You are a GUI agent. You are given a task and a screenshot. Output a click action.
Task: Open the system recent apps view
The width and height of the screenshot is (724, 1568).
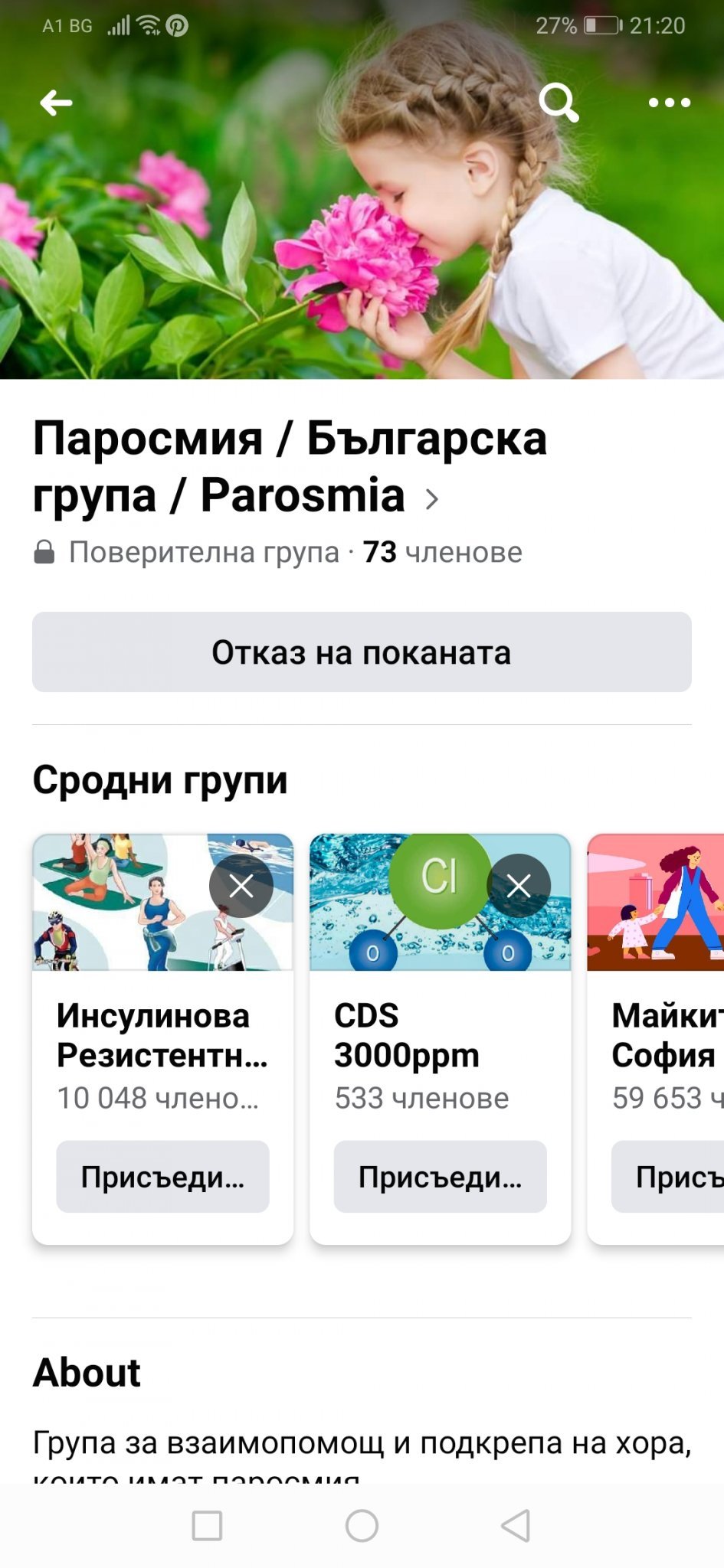coord(207,1526)
